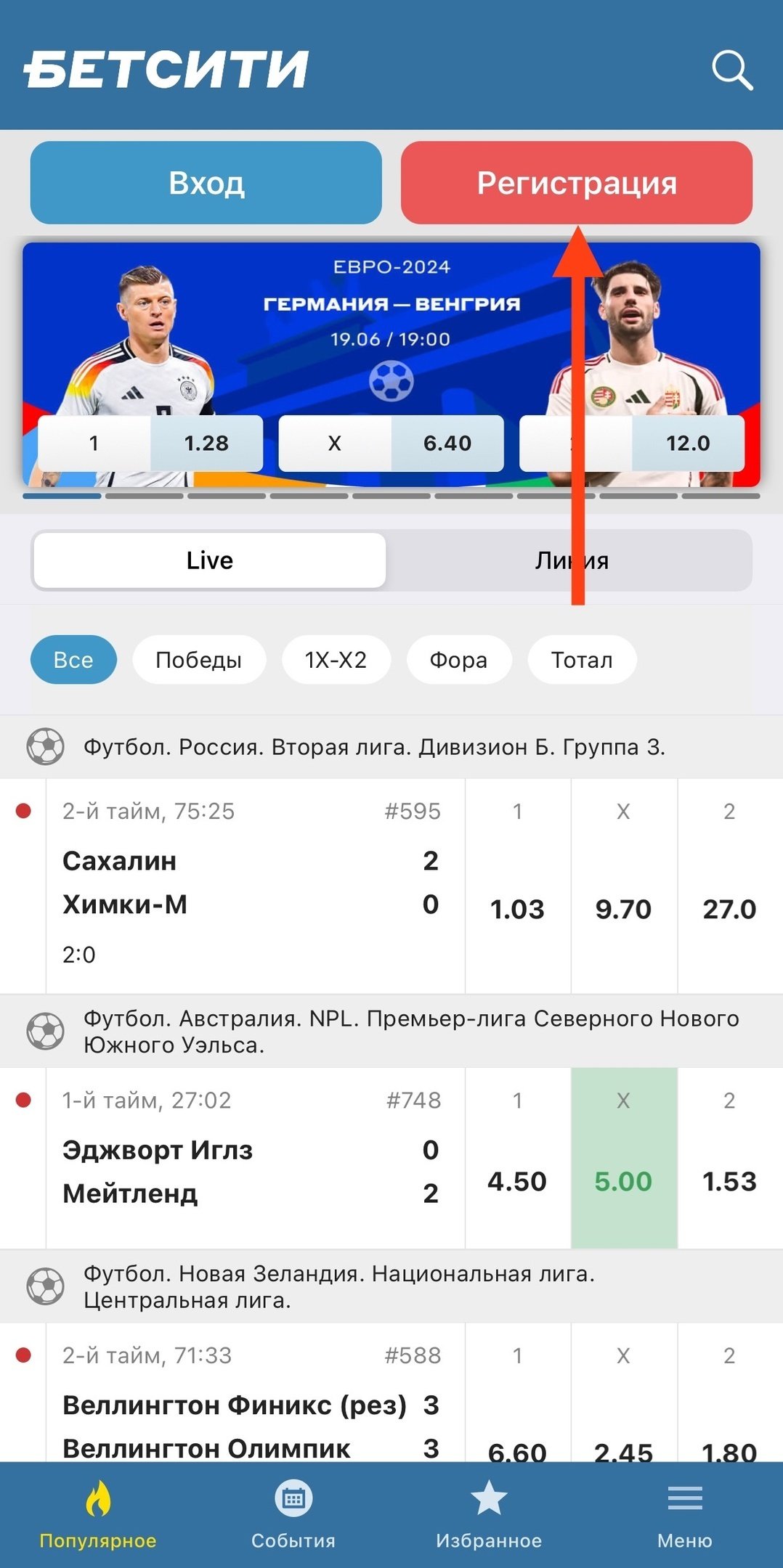Select the Все filter chip
Screen dimensions: 783x1568
73,660
